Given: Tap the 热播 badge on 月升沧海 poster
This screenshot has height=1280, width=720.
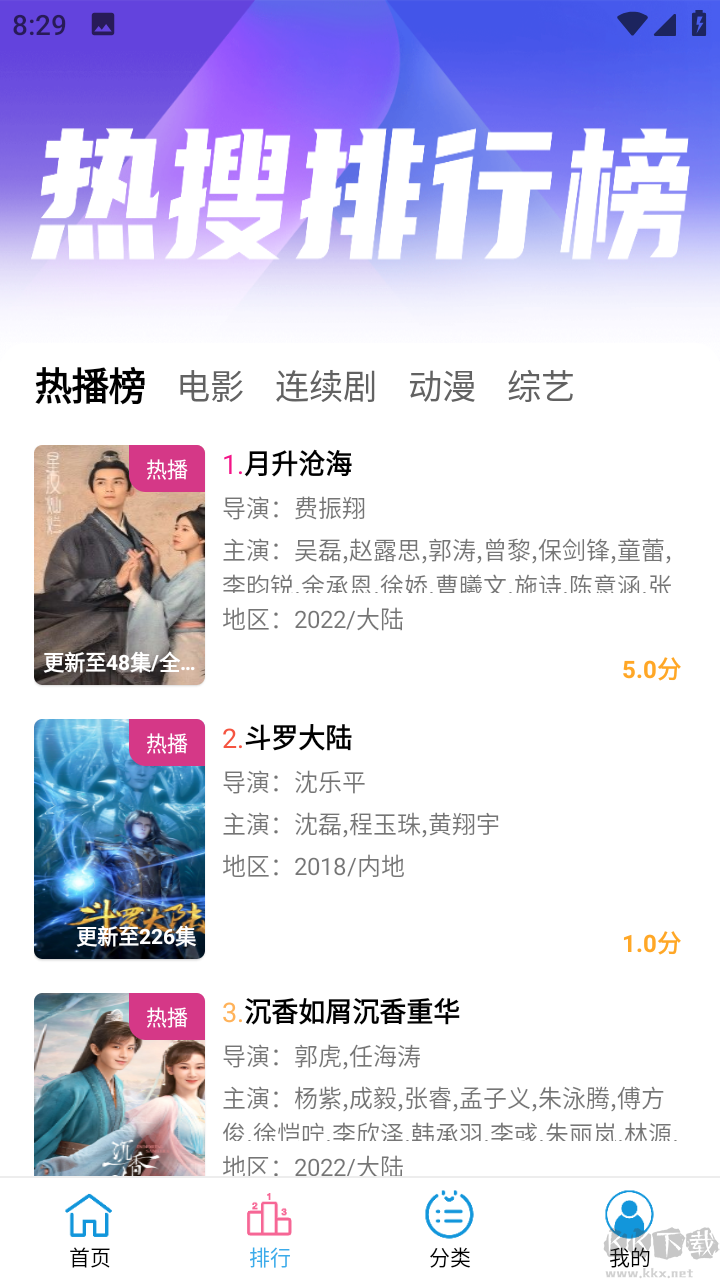Looking at the screenshot, I should click(167, 468).
